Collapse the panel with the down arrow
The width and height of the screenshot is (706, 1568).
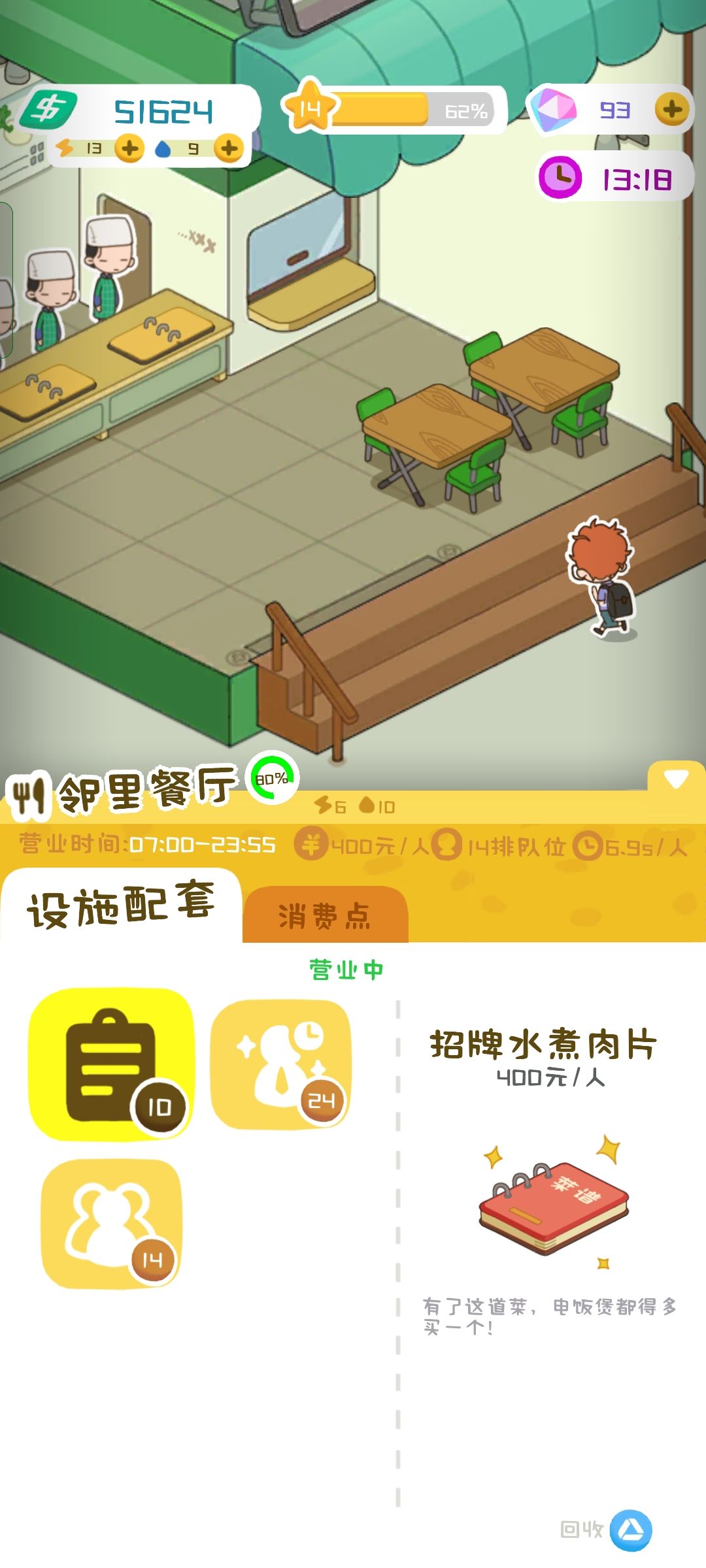click(675, 778)
